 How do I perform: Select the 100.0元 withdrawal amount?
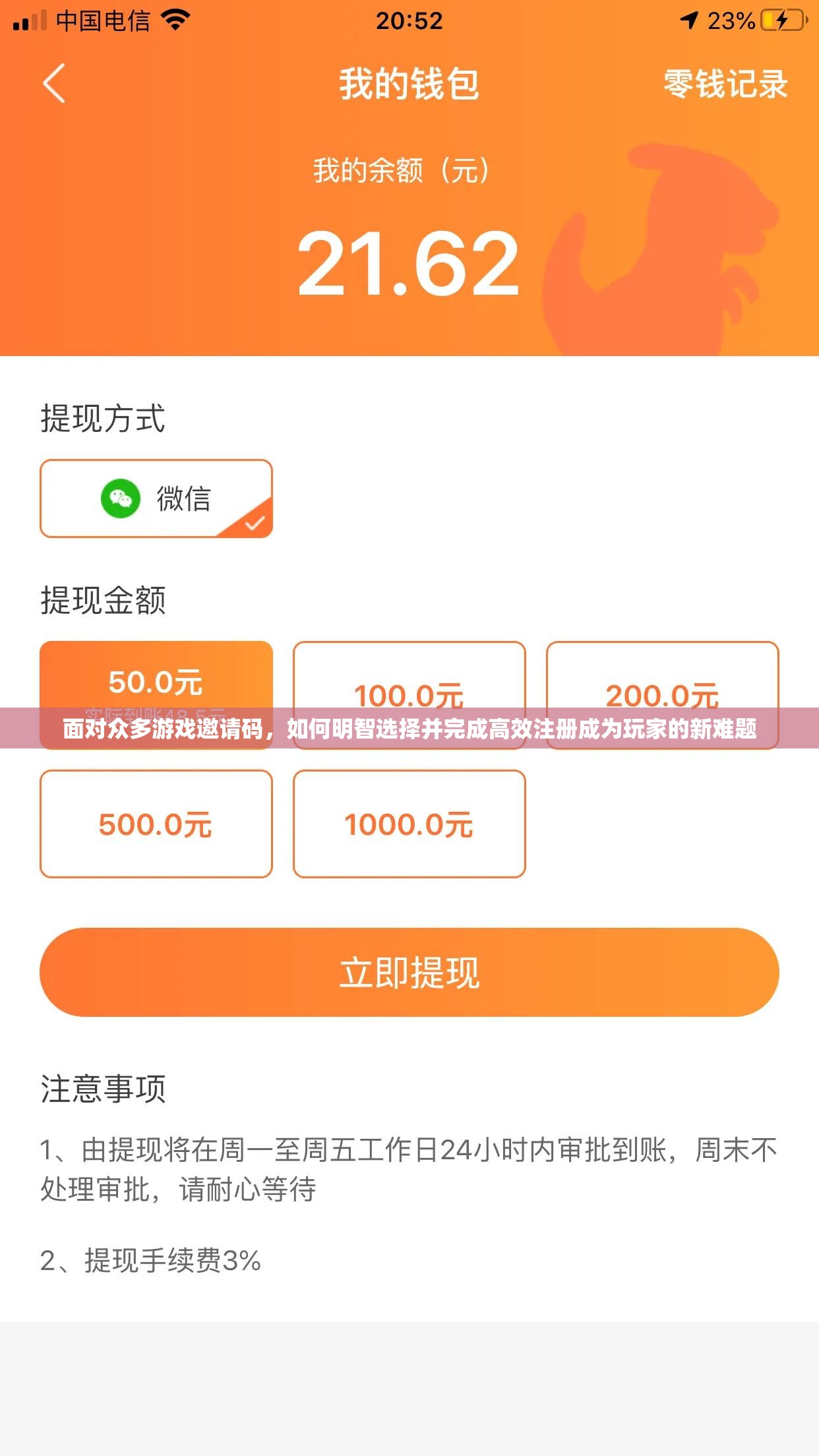(409, 694)
